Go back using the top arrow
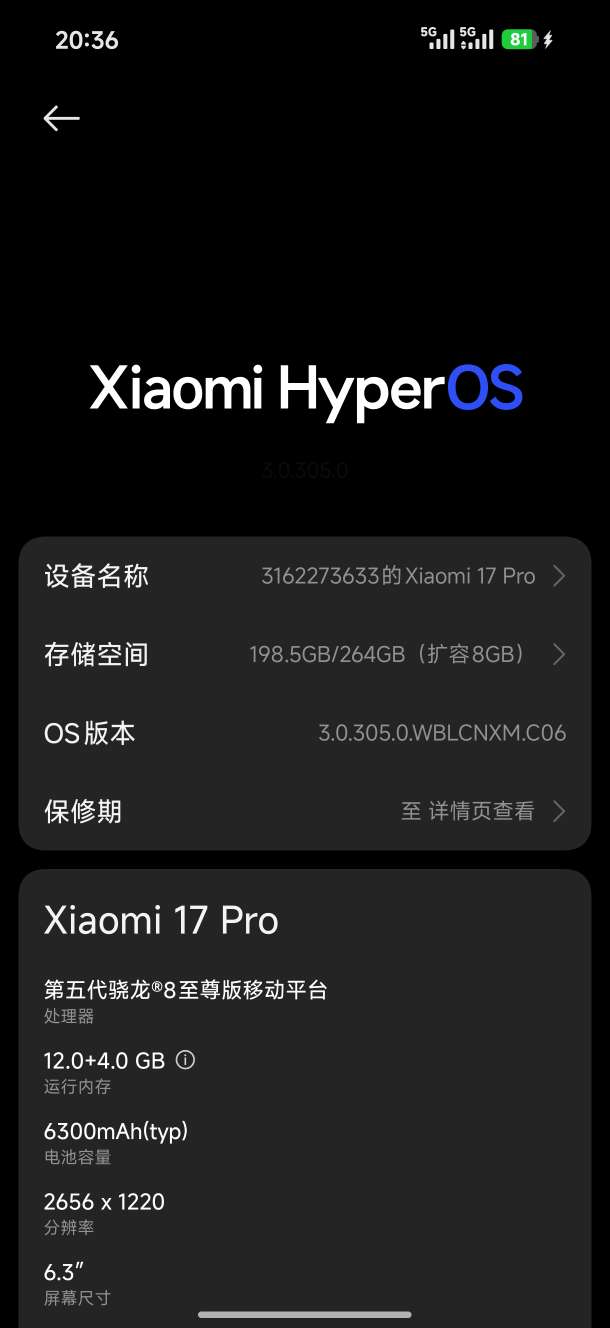This screenshot has height=1328, width=610. (x=61, y=118)
